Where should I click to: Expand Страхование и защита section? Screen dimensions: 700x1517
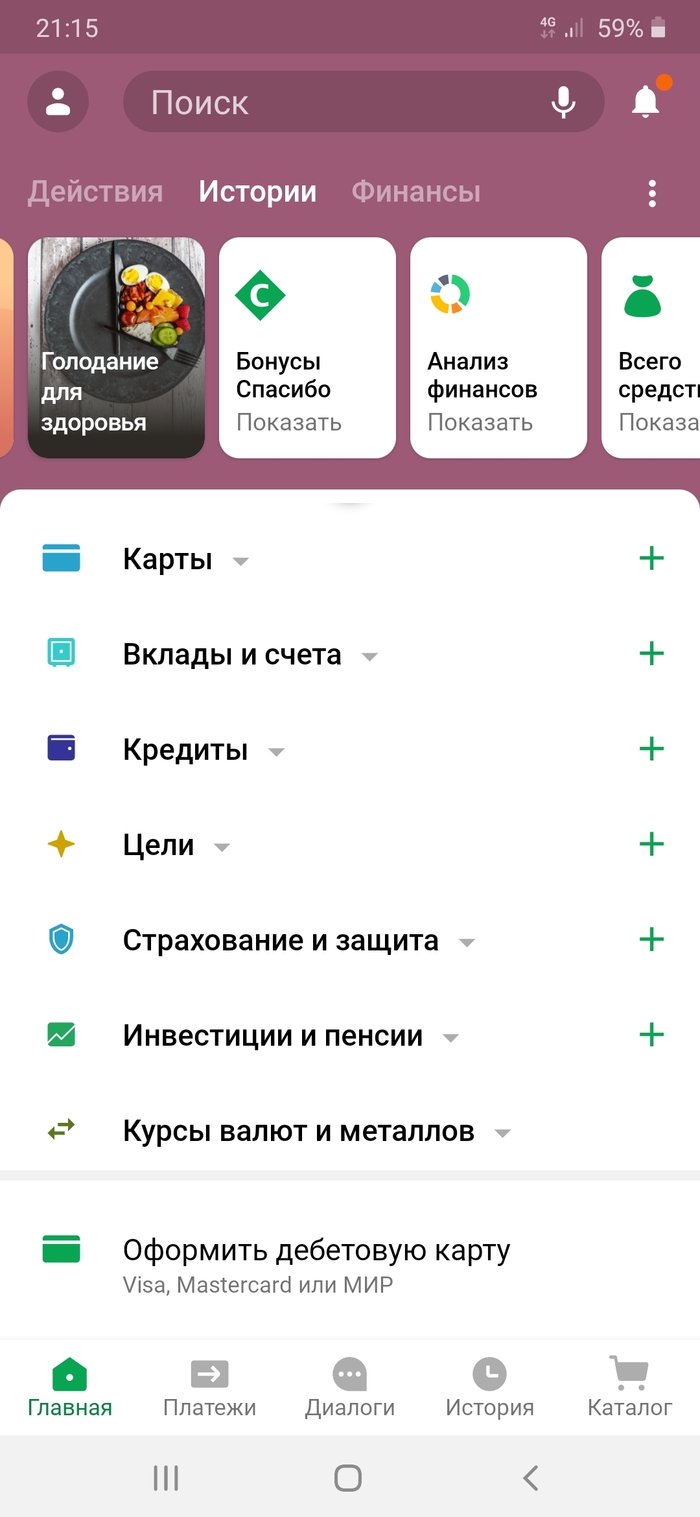coord(298,941)
